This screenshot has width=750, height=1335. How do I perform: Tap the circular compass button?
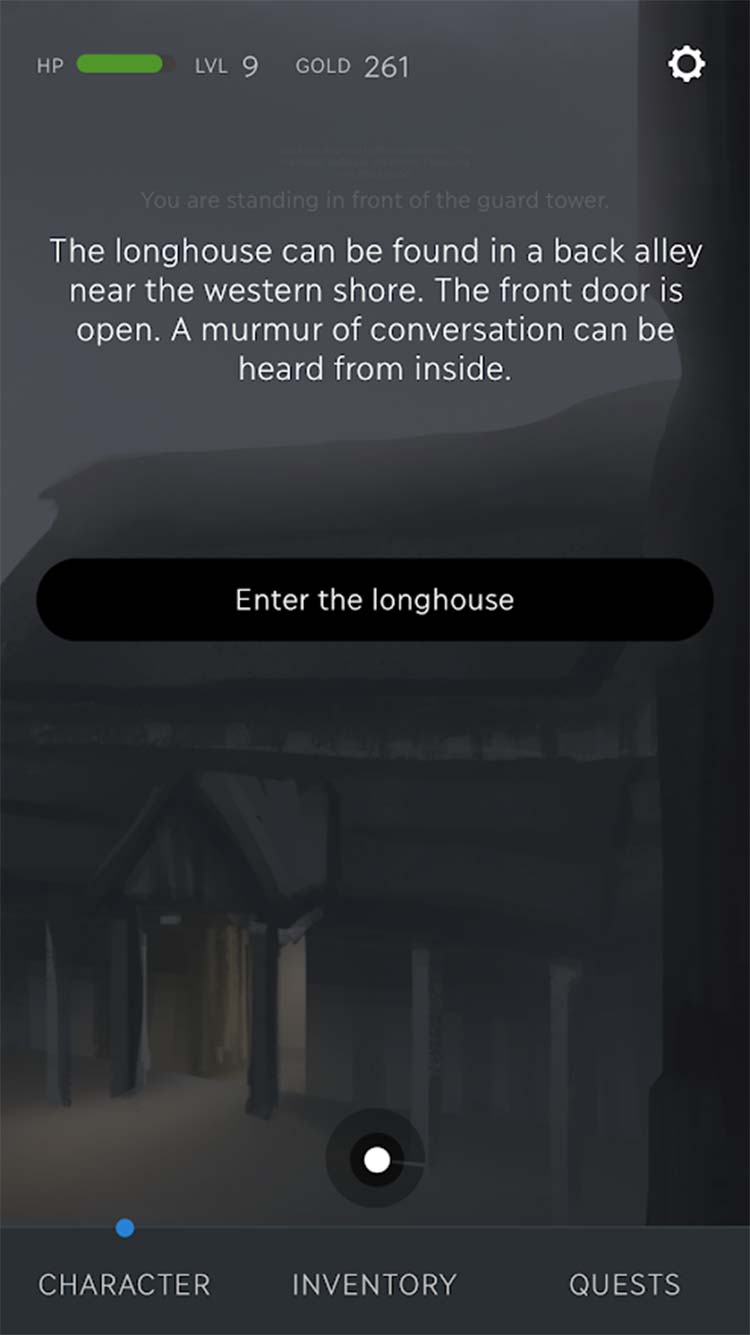pos(376,1160)
